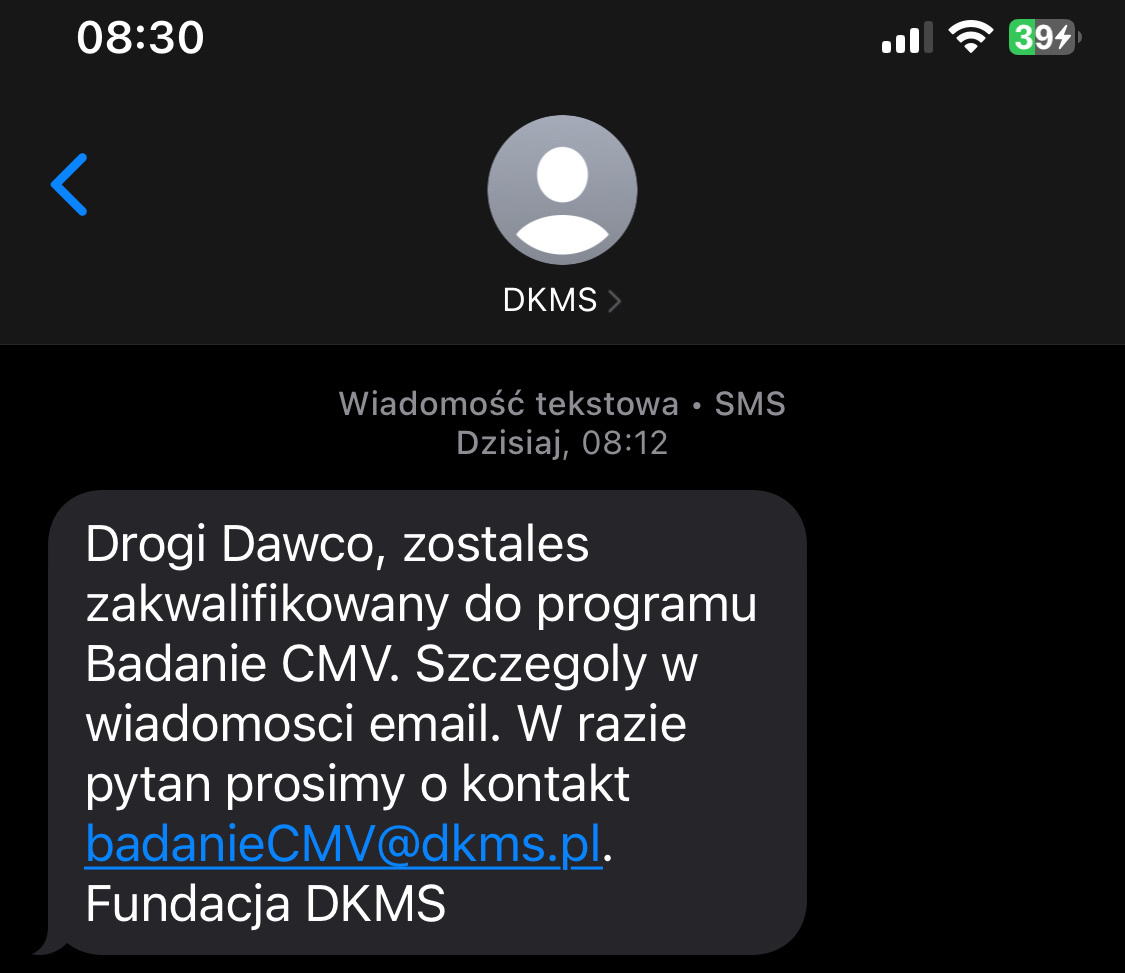Open DKMS contact details
1125x973 pixels.
(561, 299)
